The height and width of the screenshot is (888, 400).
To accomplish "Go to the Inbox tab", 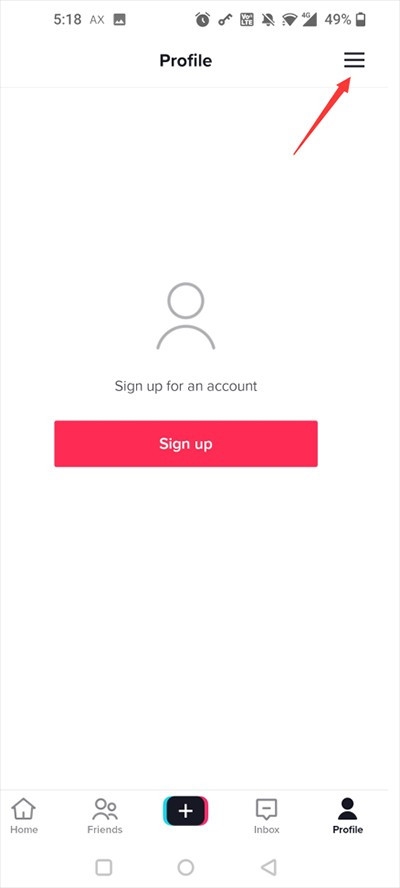I will coord(266,816).
